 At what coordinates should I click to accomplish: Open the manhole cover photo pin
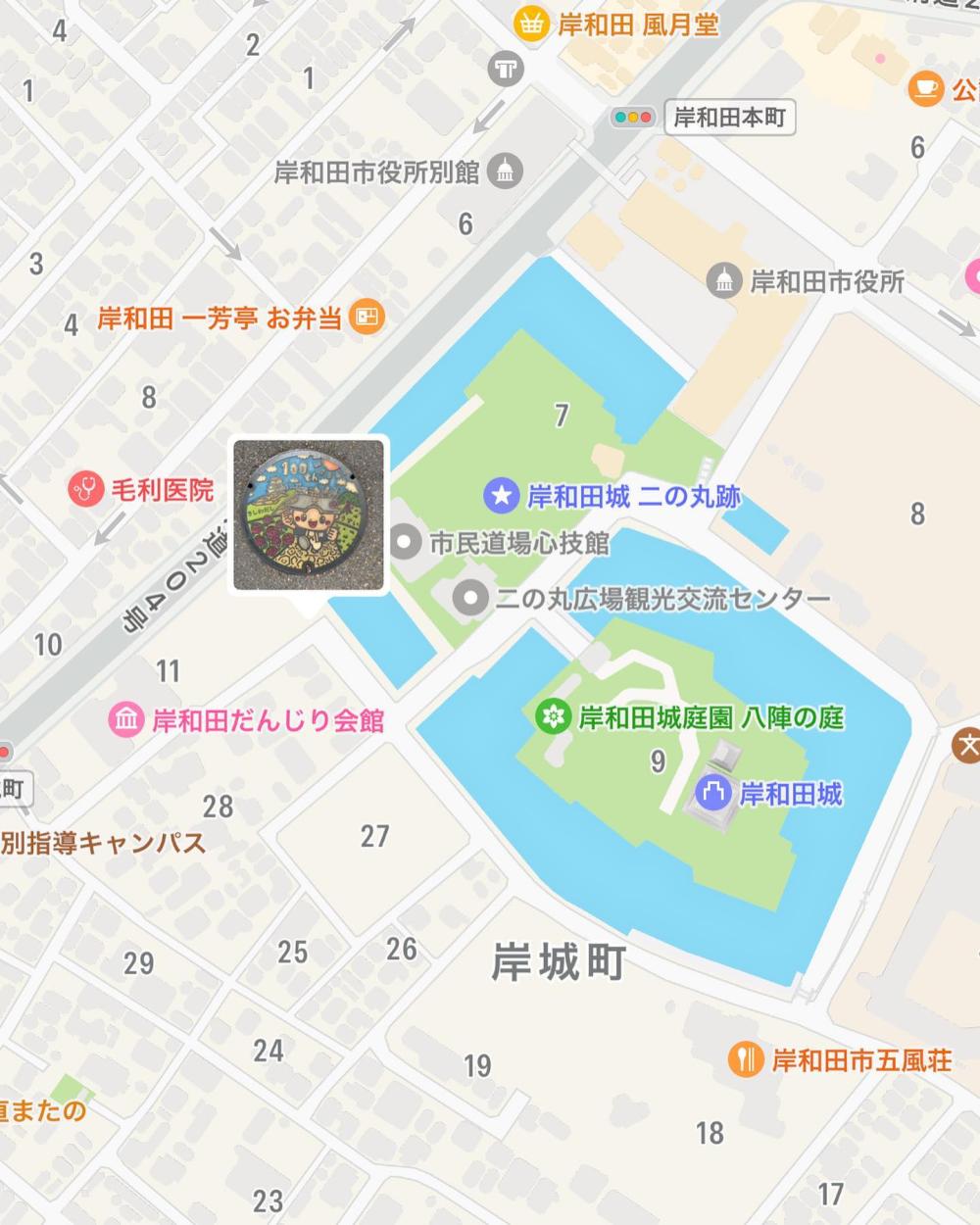[310, 514]
